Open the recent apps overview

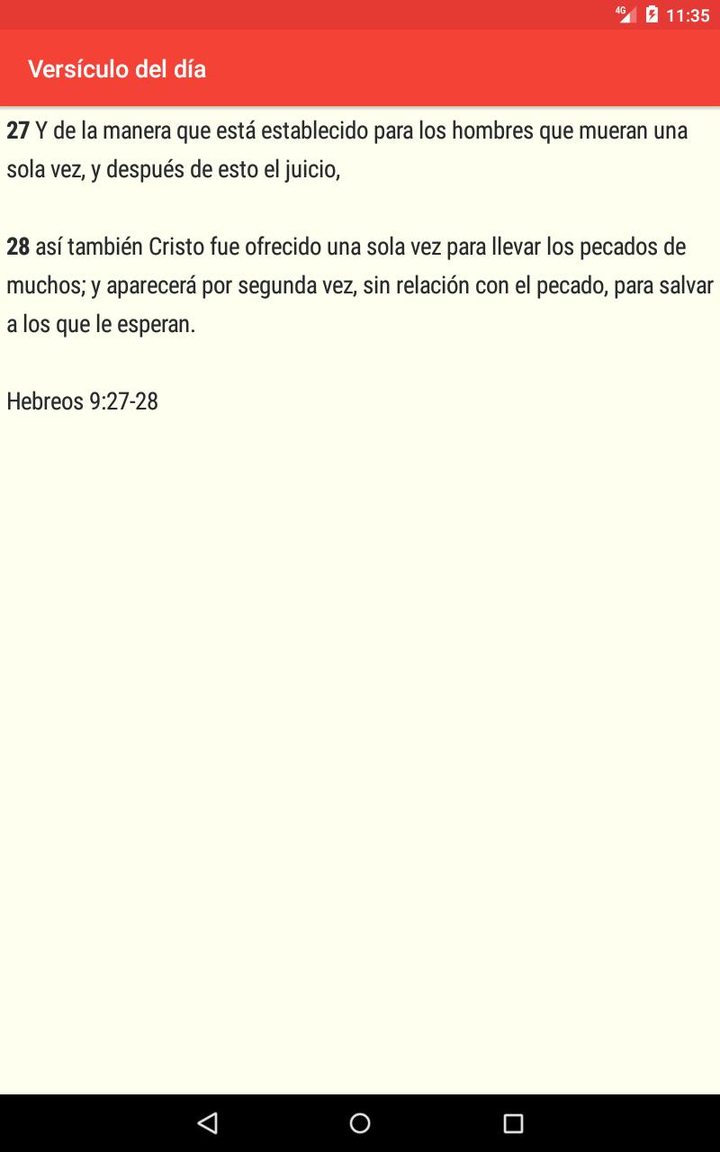[x=513, y=1123]
